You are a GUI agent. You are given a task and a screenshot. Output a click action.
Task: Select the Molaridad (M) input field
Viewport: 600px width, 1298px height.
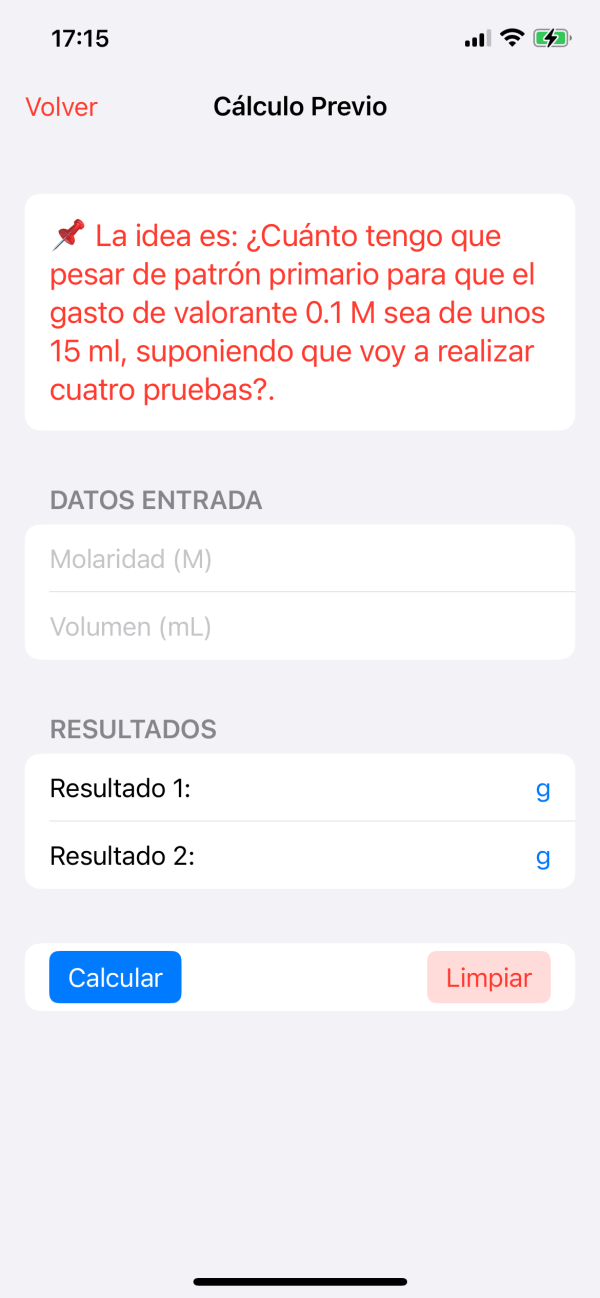(x=300, y=559)
